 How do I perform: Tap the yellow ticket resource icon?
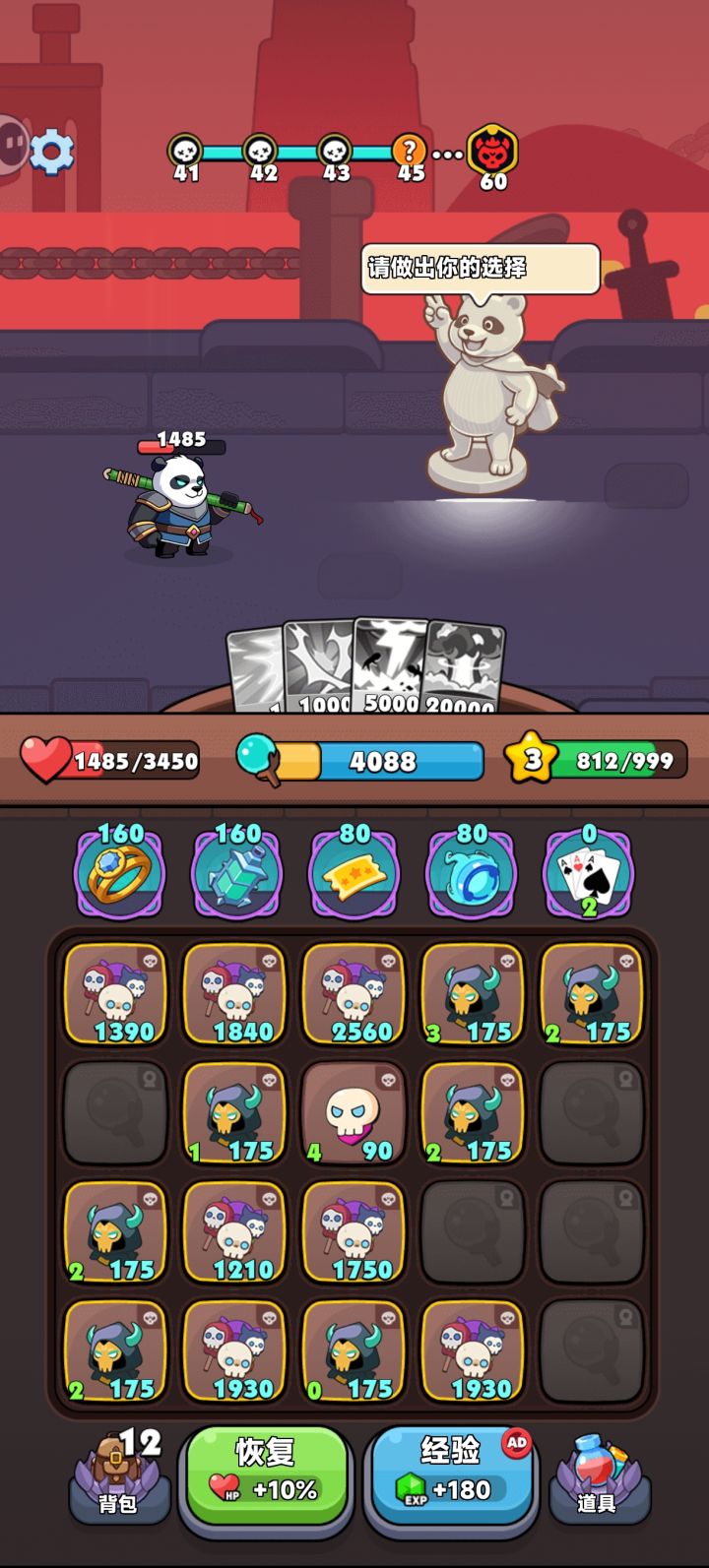click(353, 874)
